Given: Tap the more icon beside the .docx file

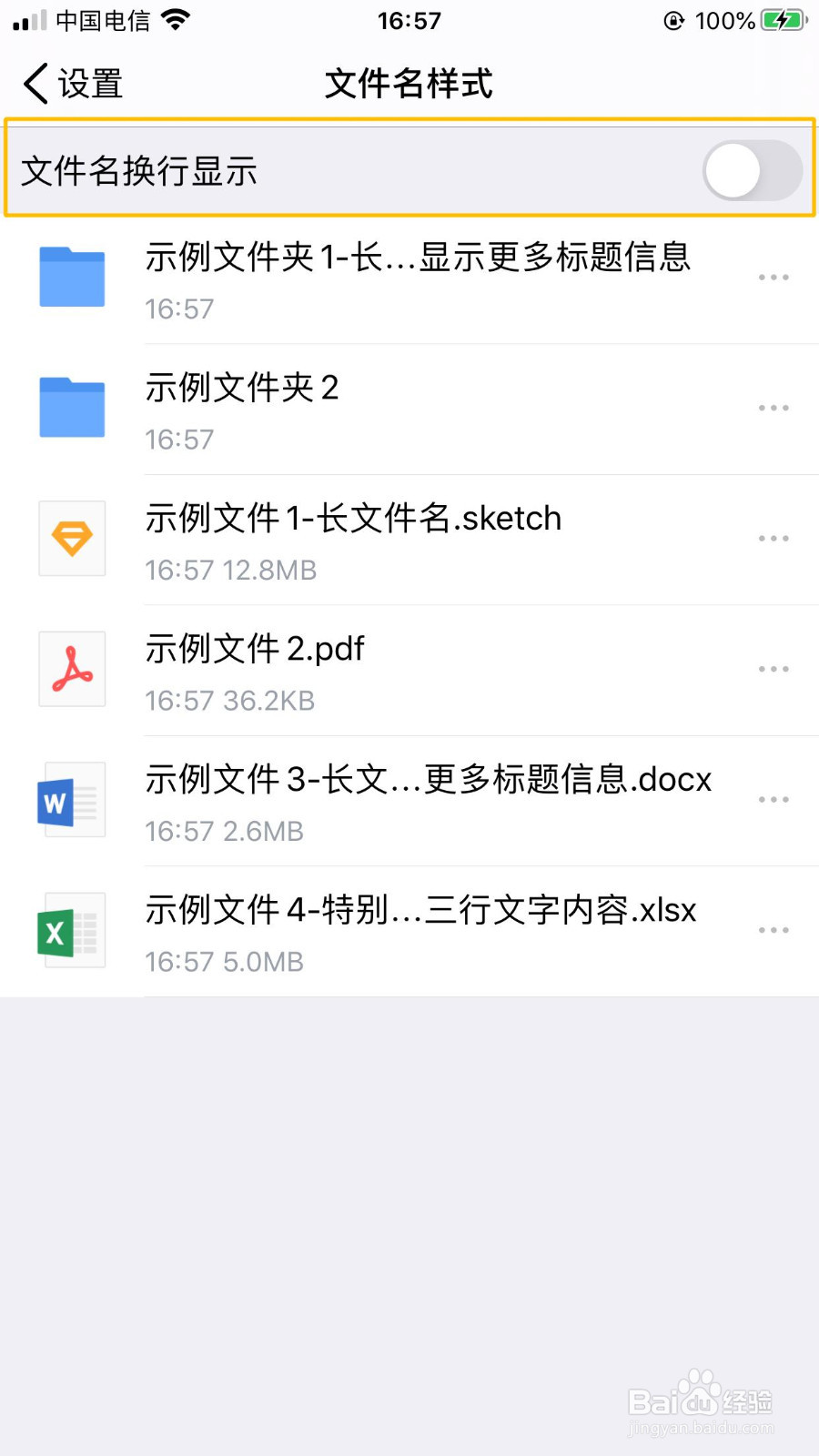Looking at the screenshot, I should pyautogui.click(x=773, y=800).
